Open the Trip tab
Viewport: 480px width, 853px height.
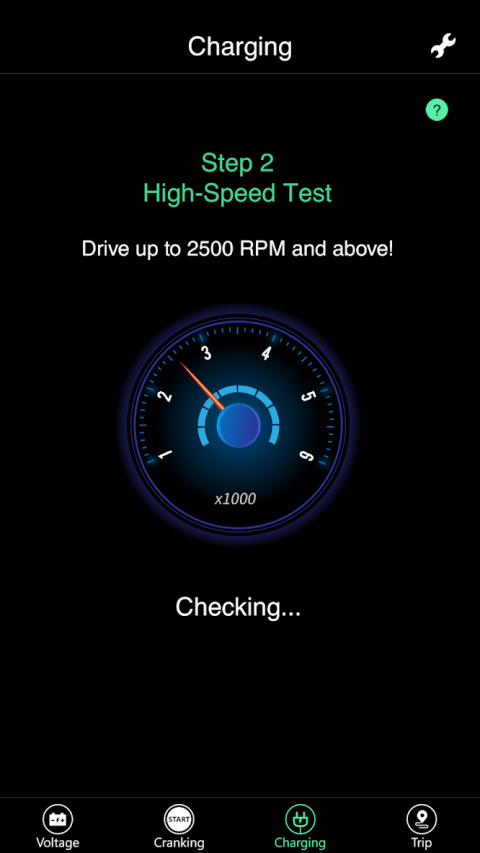pyautogui.click(x=421, y=827)
